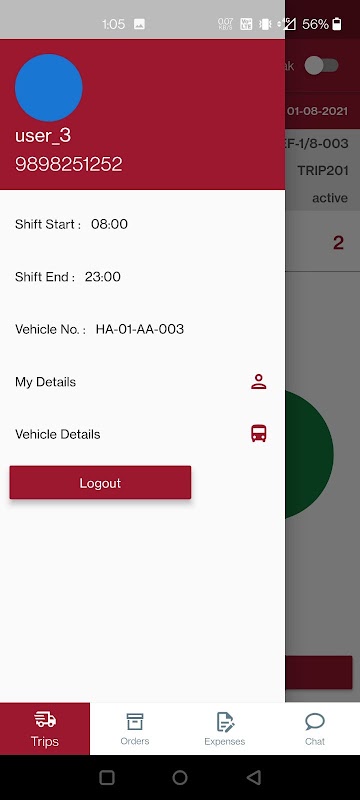The height and width of the screenshot is (800, 360).
Task: Go to the system home screen
Action: pyautogui.click(x=180, y=777)
